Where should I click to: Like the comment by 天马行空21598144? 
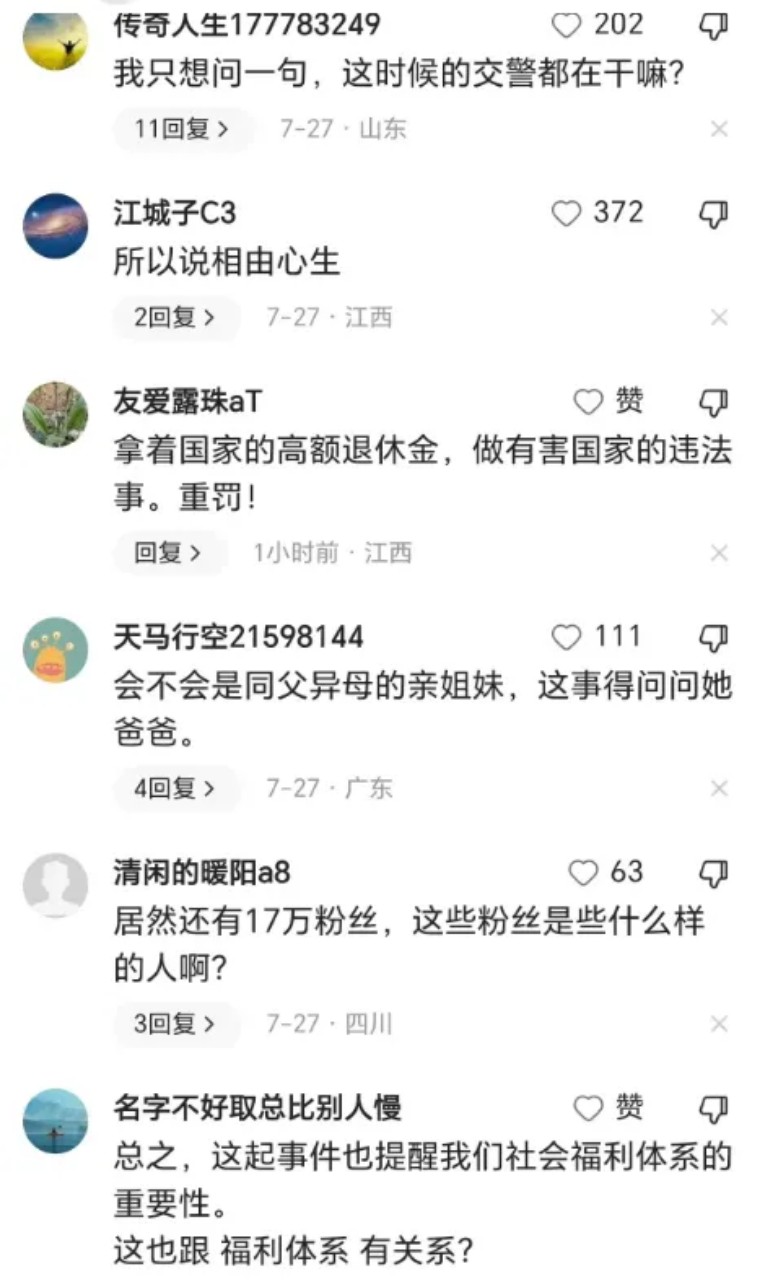pos(567,637)
